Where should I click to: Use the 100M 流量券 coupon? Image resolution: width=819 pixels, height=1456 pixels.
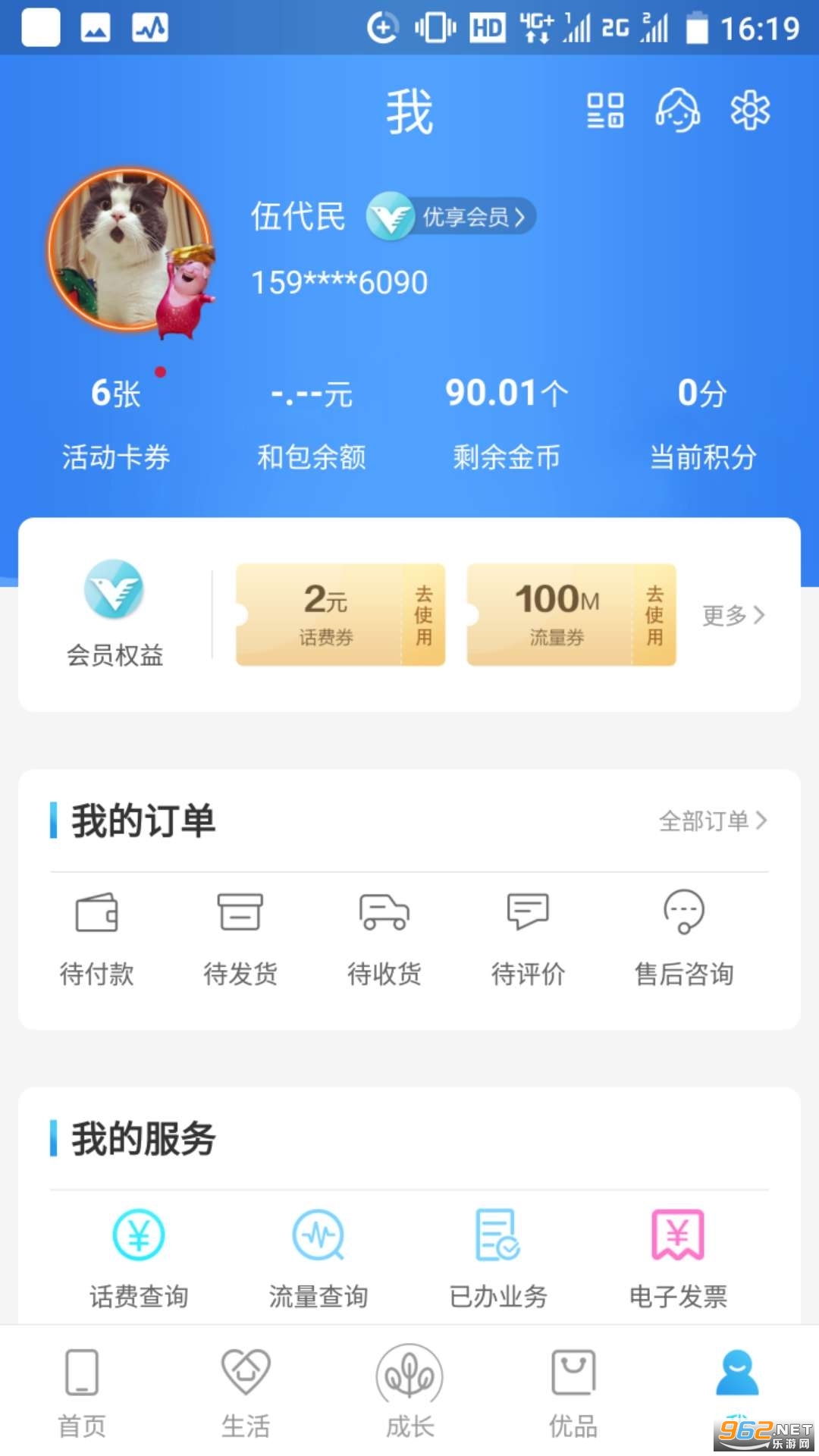571,615
